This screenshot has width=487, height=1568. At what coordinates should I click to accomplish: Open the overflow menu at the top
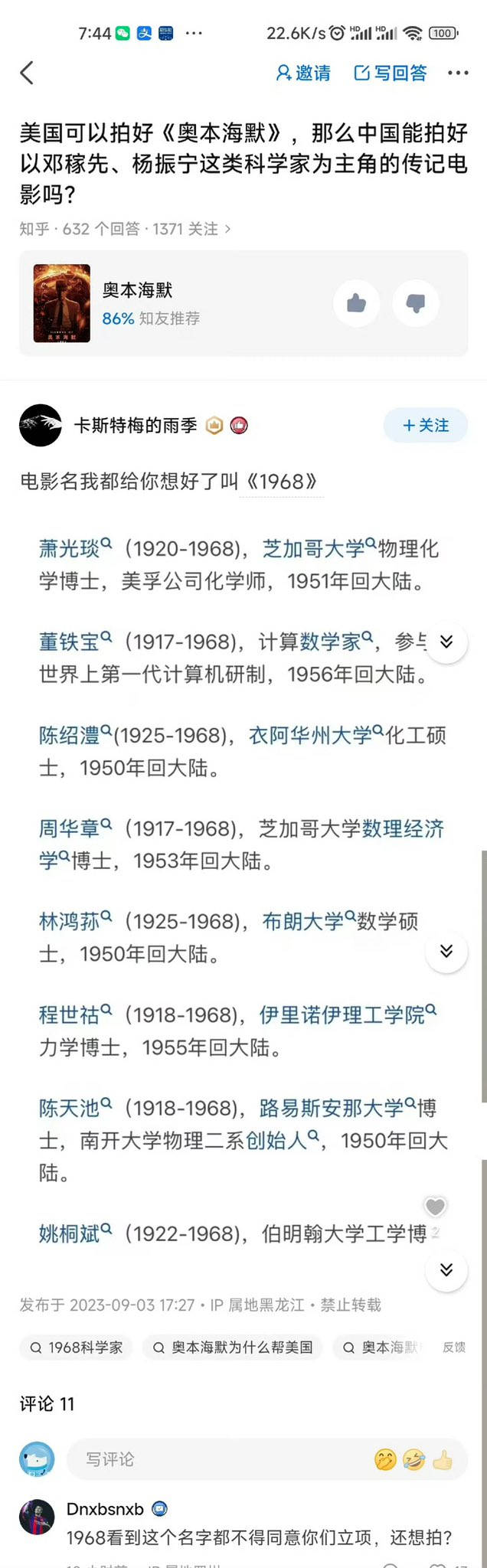[x=458, y=73]
